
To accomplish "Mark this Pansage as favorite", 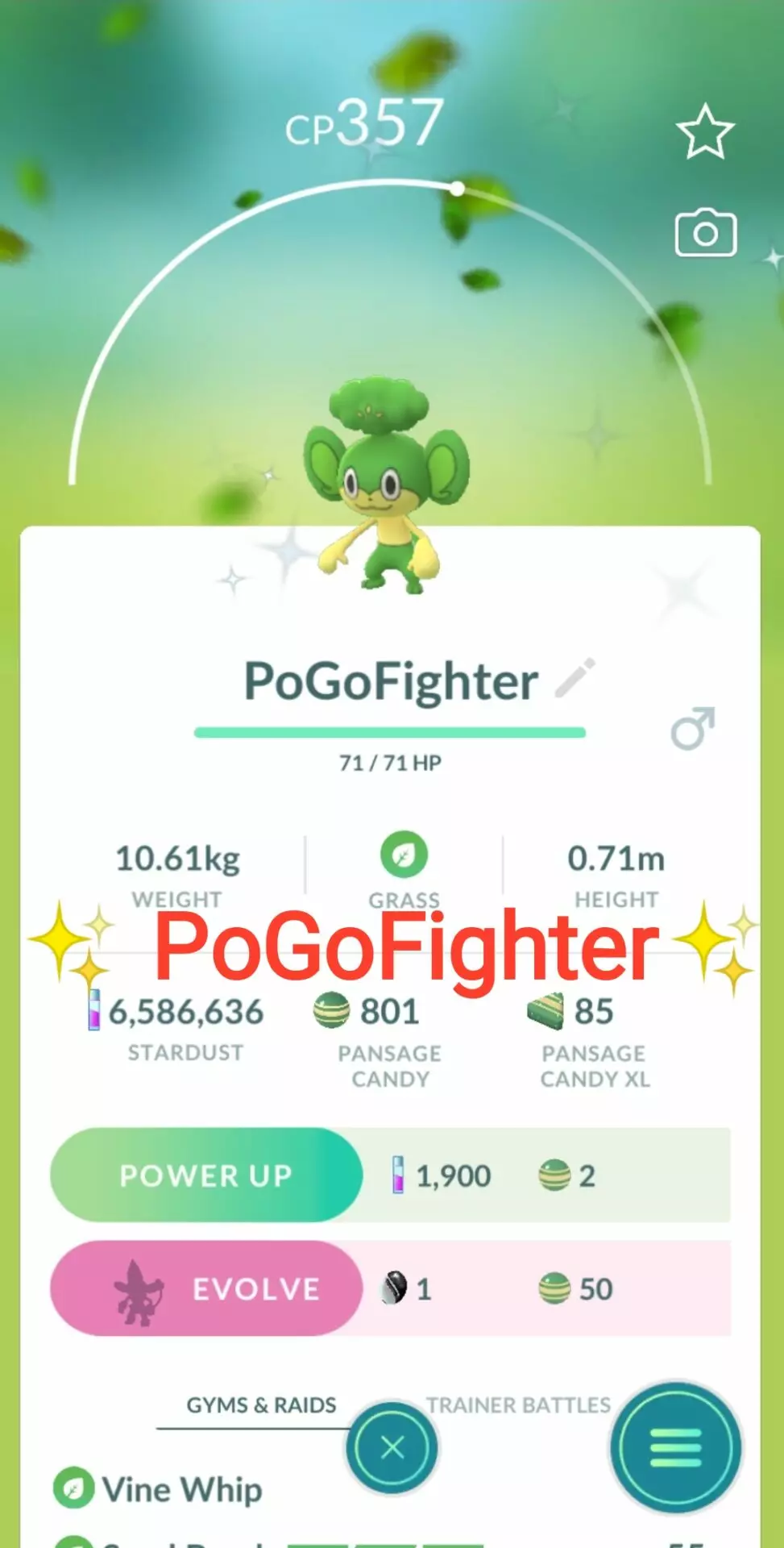I will [x=704, y=131].
